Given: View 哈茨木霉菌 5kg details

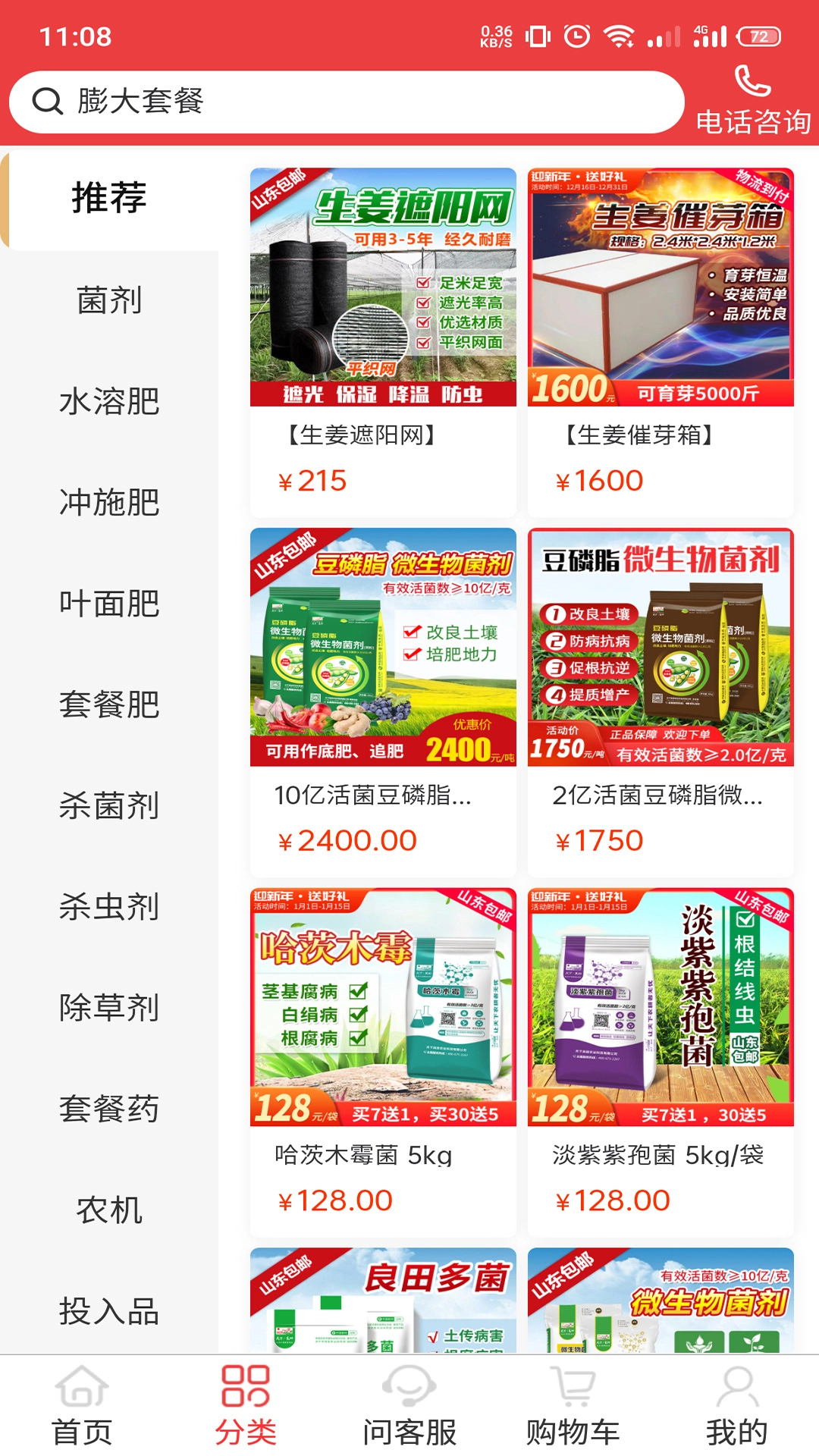Looking at the screenshot, I should (x=383, y=1062).
